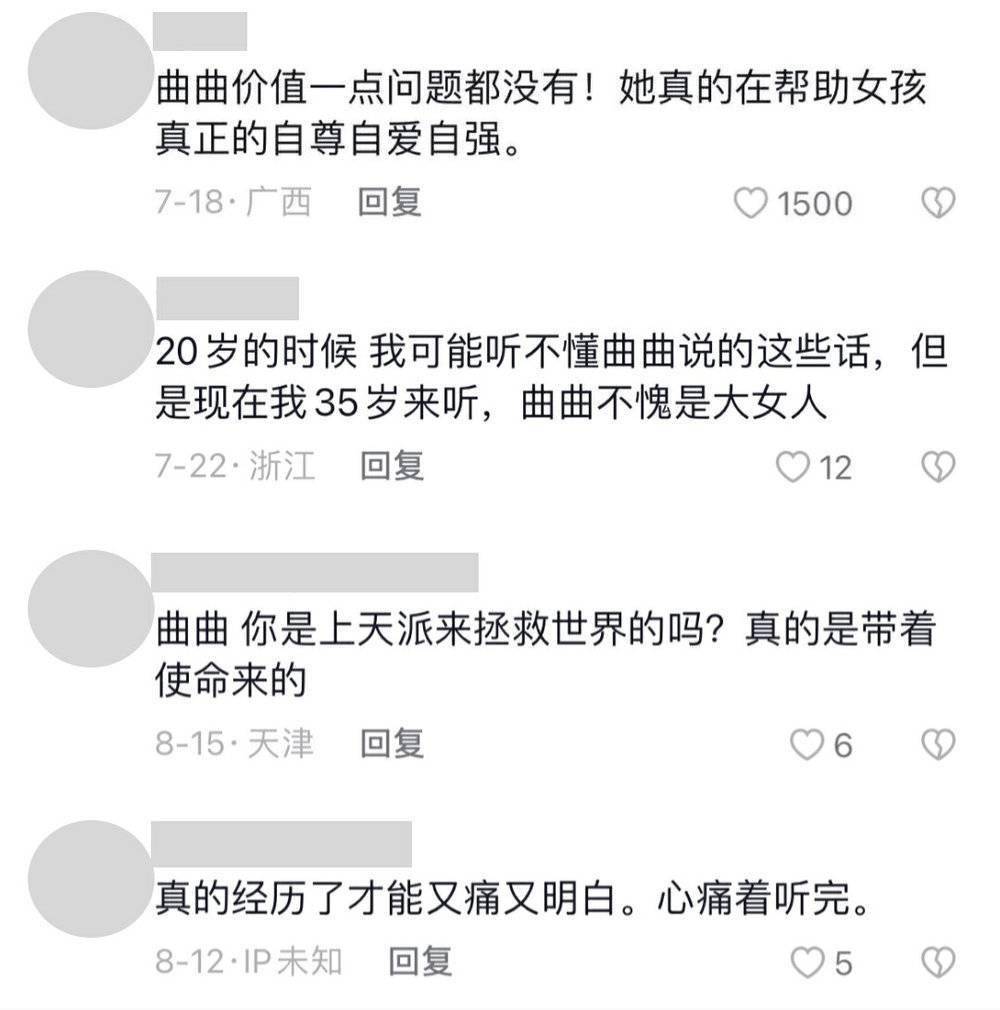Screen dimensions: 1000x1010
Task: Reply to the 8-12 IP未知 comment
Action: (420, 962)
